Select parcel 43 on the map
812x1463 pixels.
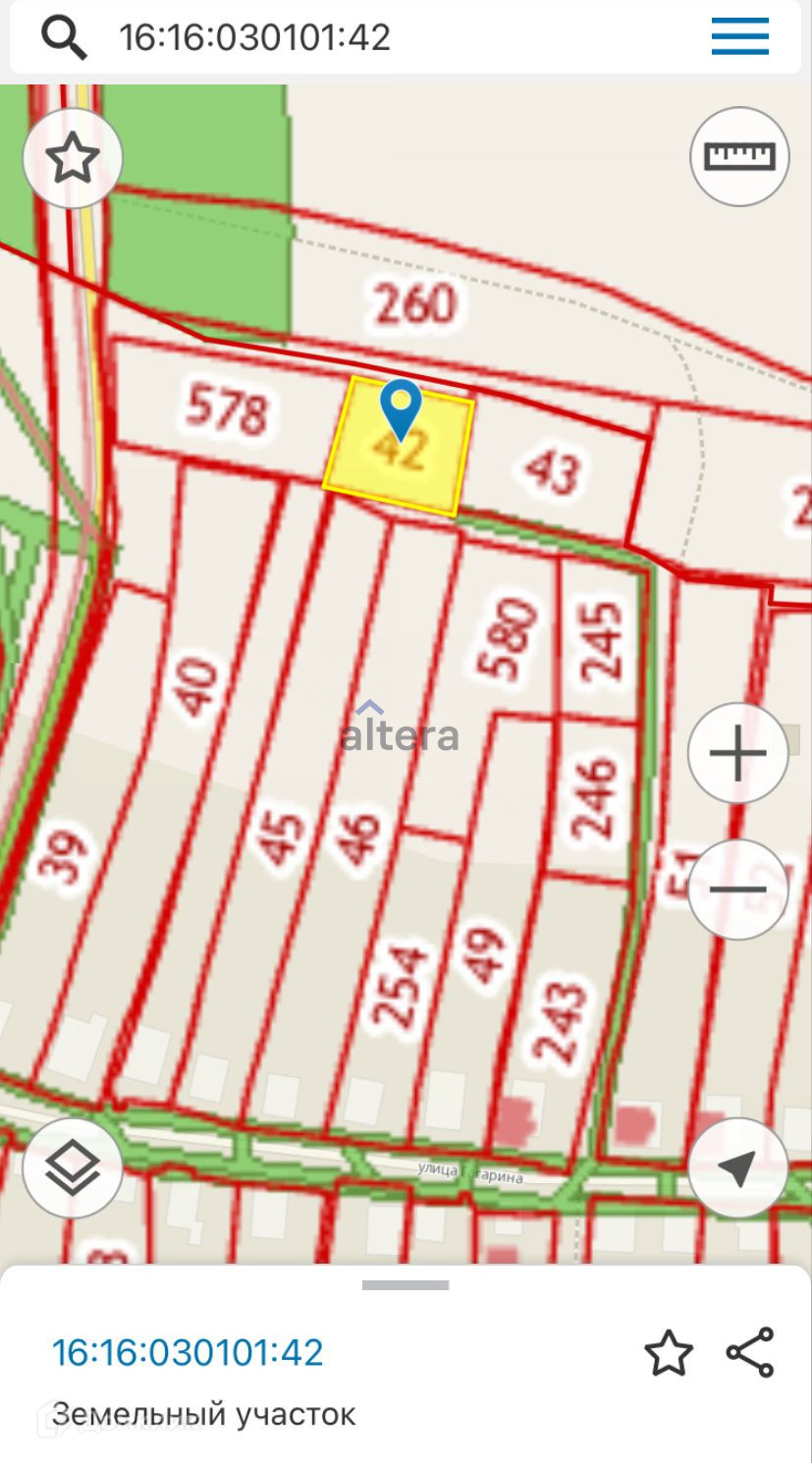tap(553, 472)
